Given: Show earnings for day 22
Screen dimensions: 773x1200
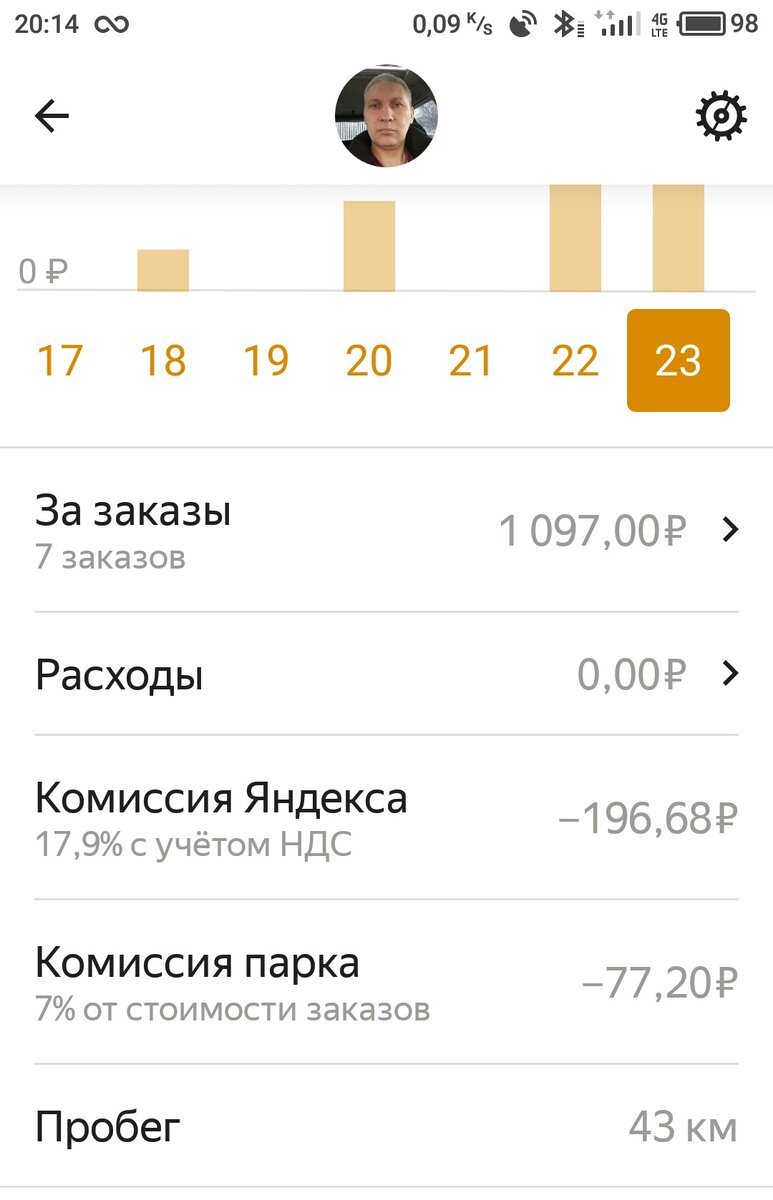Looking at the screenshot, I should click(x=575, y=360).
